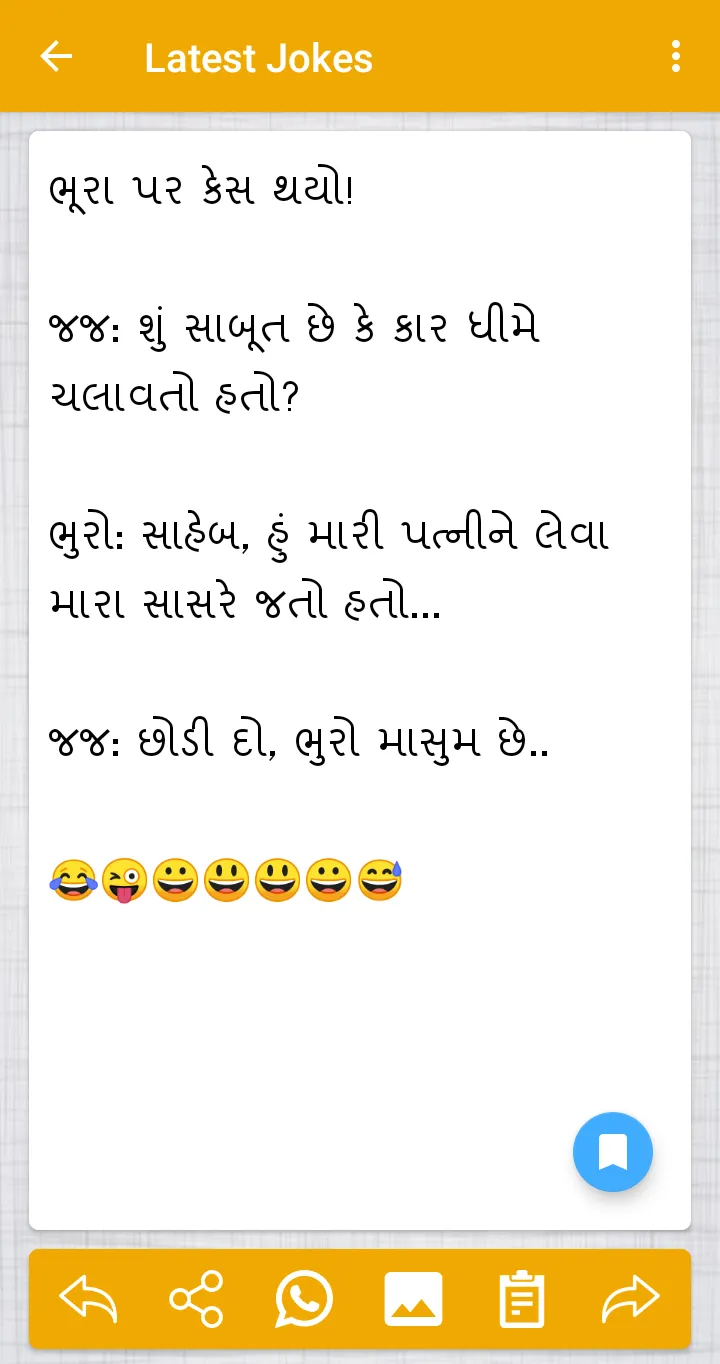This screenshot has width=720, height=1364.
Task: Copy the joke text to clipboard
Action: (x=522, y=1299)
